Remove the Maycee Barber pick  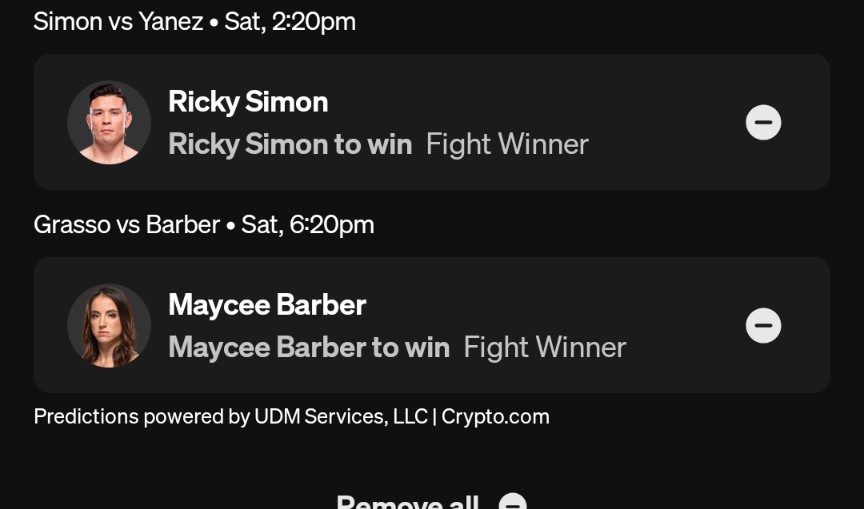point(763,325)
